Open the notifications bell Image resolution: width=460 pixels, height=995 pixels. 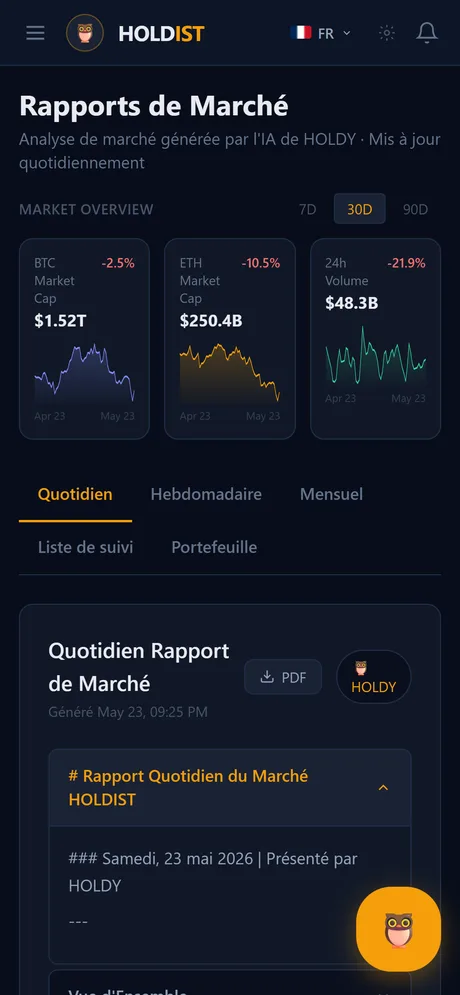427,33
